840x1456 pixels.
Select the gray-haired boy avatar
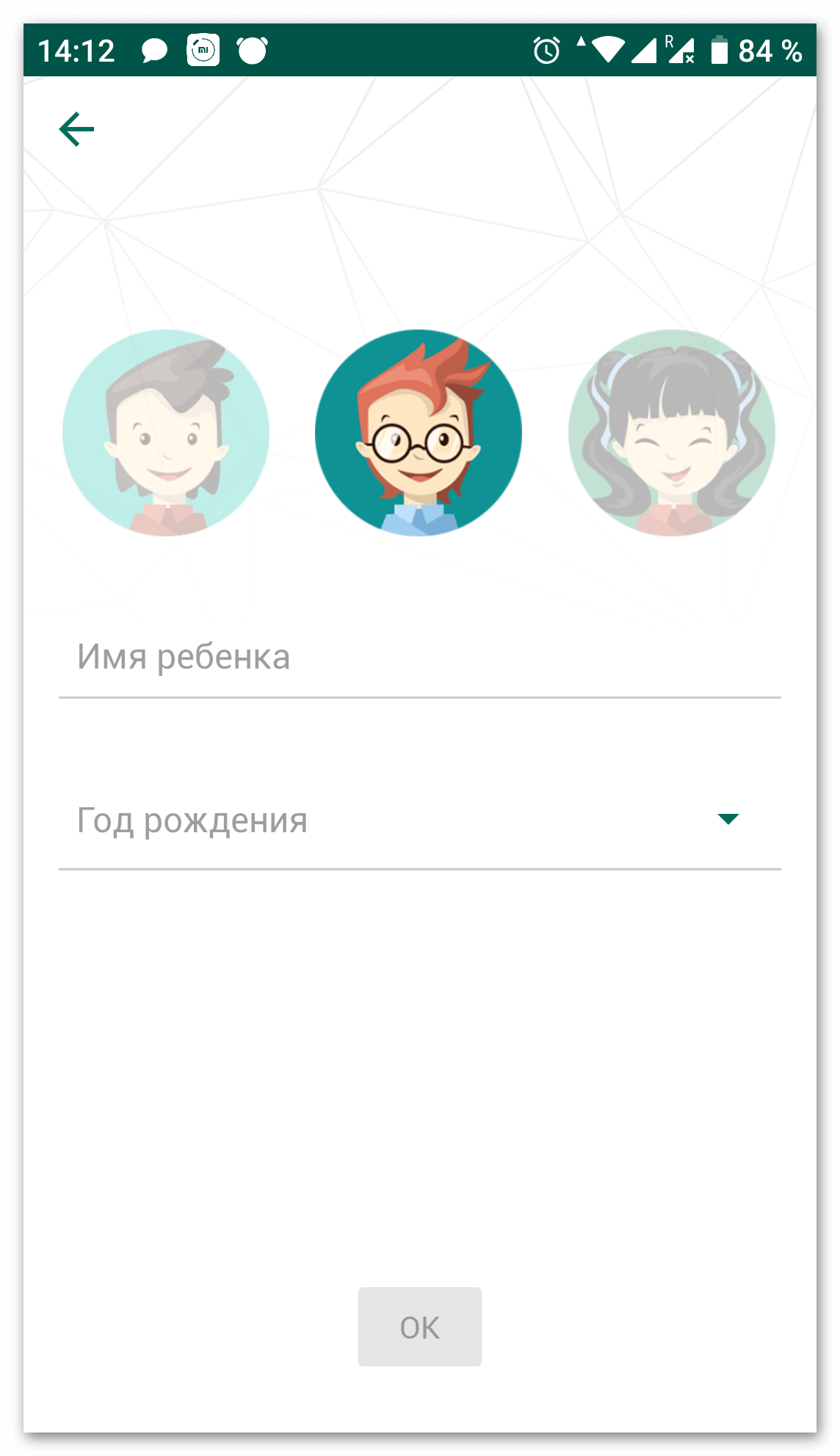[x=166, y=433]
